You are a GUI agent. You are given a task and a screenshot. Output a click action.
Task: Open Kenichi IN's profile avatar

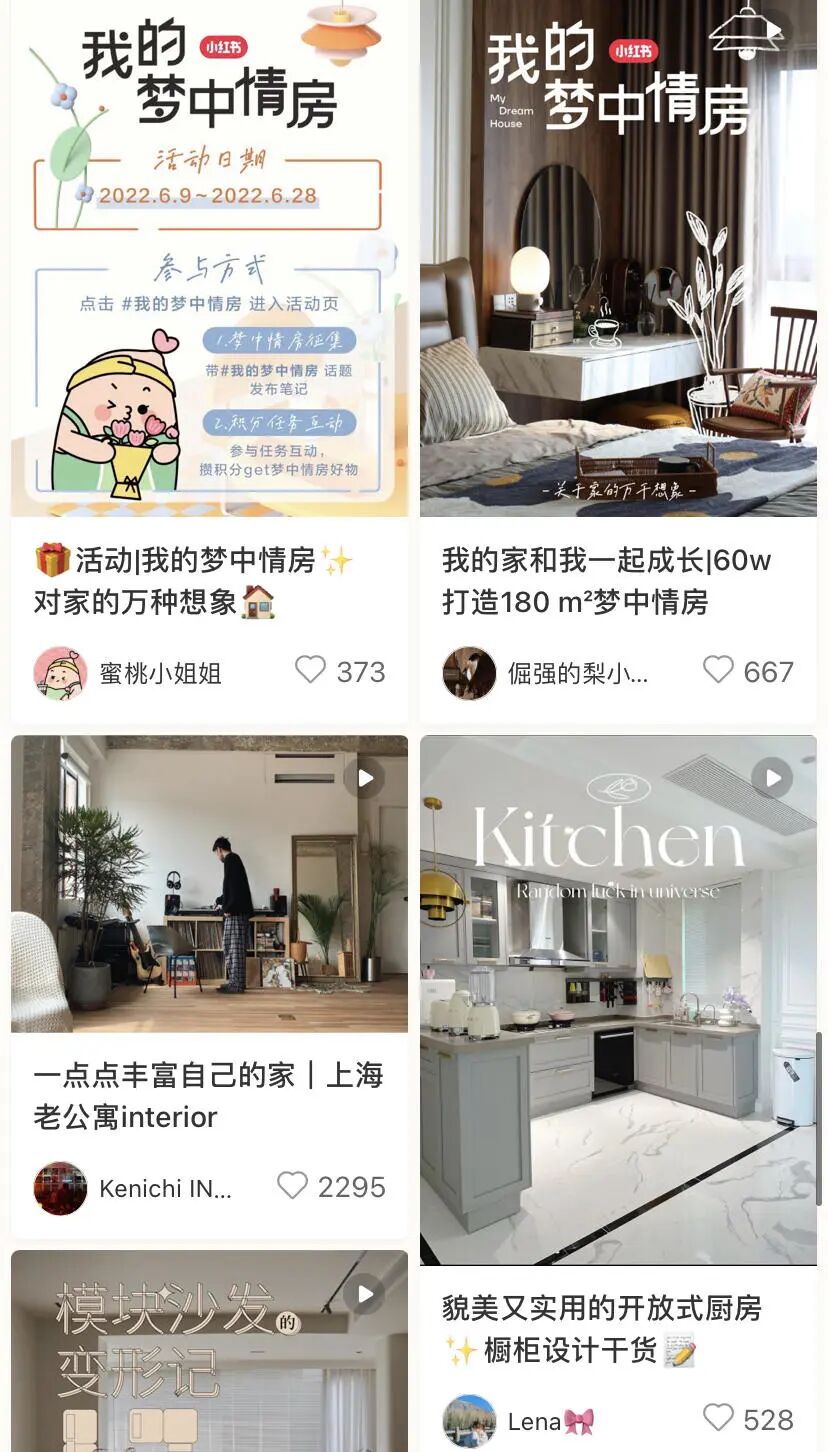click(x=60, y=1187)
